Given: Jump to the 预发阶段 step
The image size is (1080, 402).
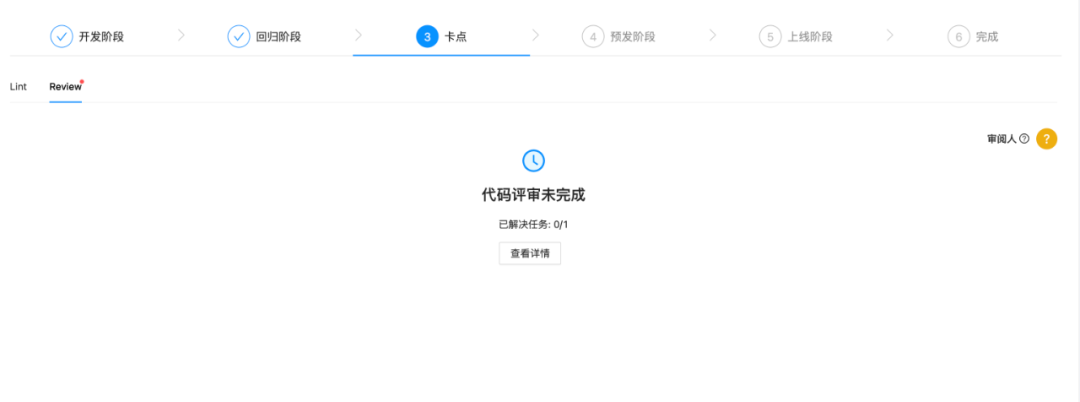Looking at the screenshot, I should pos(619,37).
